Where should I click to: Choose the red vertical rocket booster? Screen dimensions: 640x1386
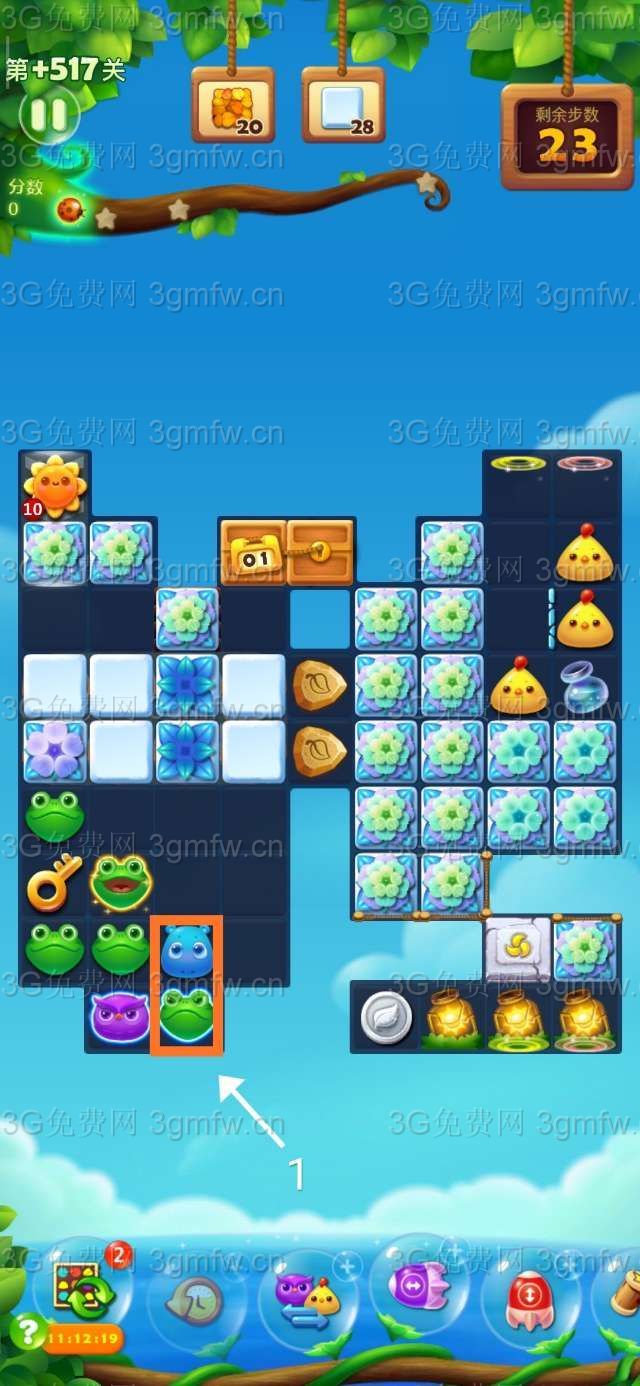[530, 1300]
